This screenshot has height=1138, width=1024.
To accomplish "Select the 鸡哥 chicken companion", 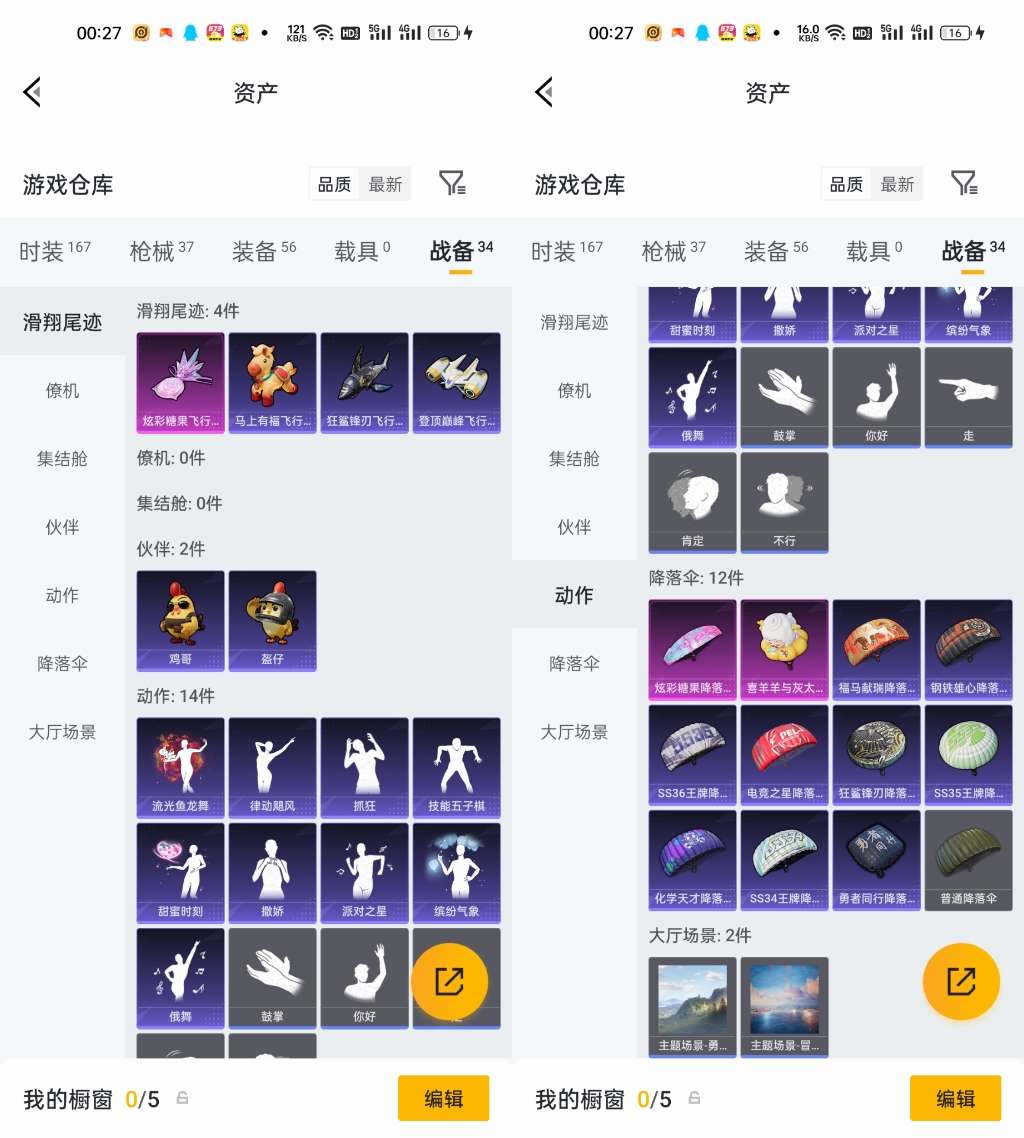I will coord(180,621).
